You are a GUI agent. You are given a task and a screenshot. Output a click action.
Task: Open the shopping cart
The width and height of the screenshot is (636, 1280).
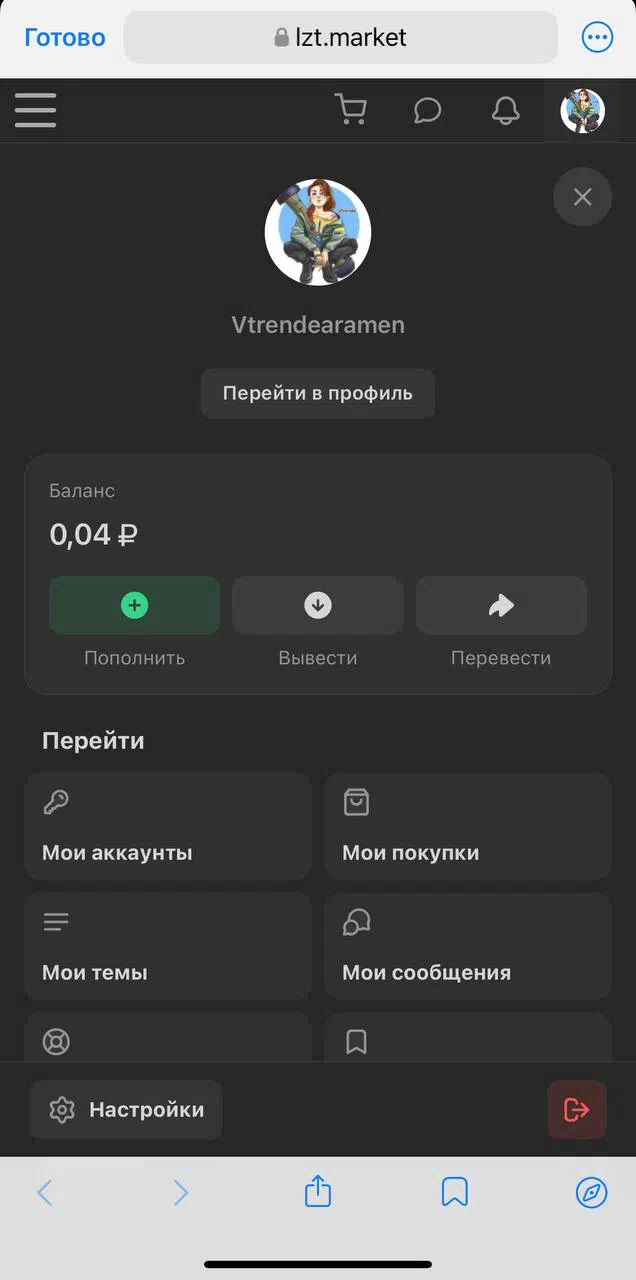pos(351,110)
